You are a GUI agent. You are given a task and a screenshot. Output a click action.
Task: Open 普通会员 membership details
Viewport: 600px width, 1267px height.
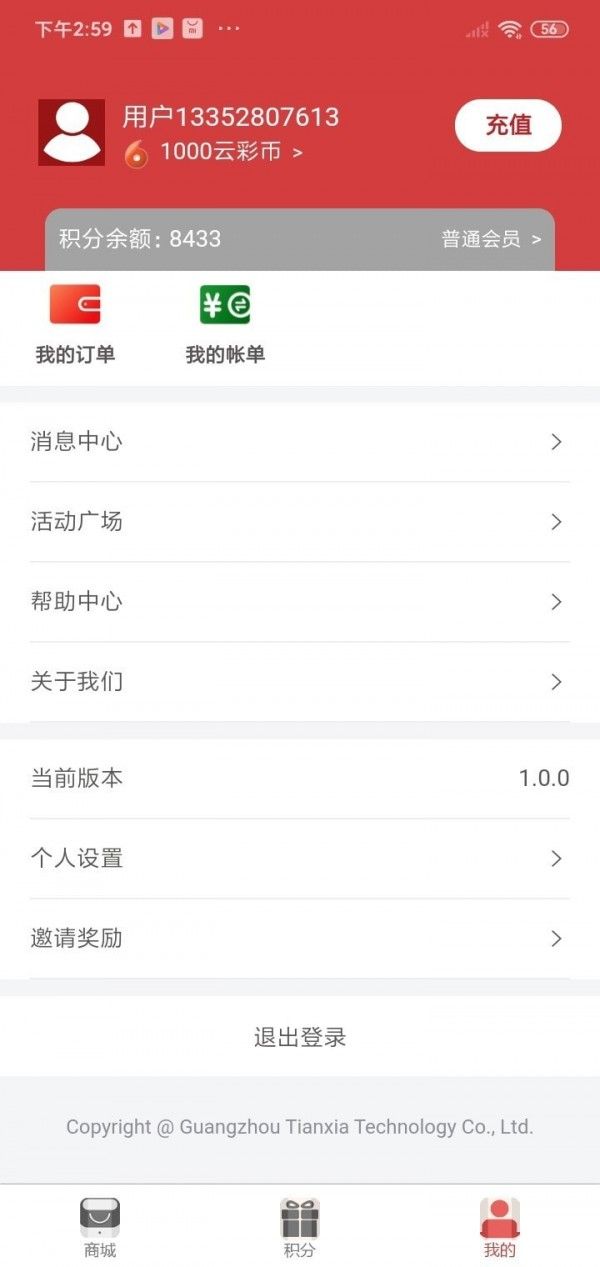pyautogui.click(x=491, y=239)
